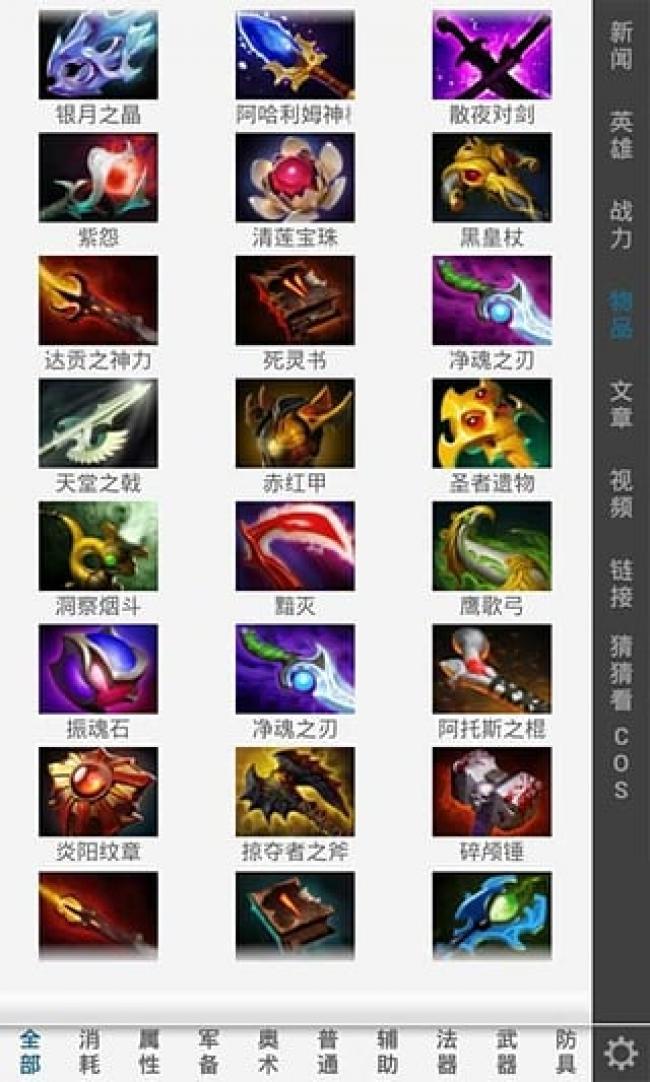Open the 视频 section
This screenshot has height=1082, width=650.
point(621,494)
